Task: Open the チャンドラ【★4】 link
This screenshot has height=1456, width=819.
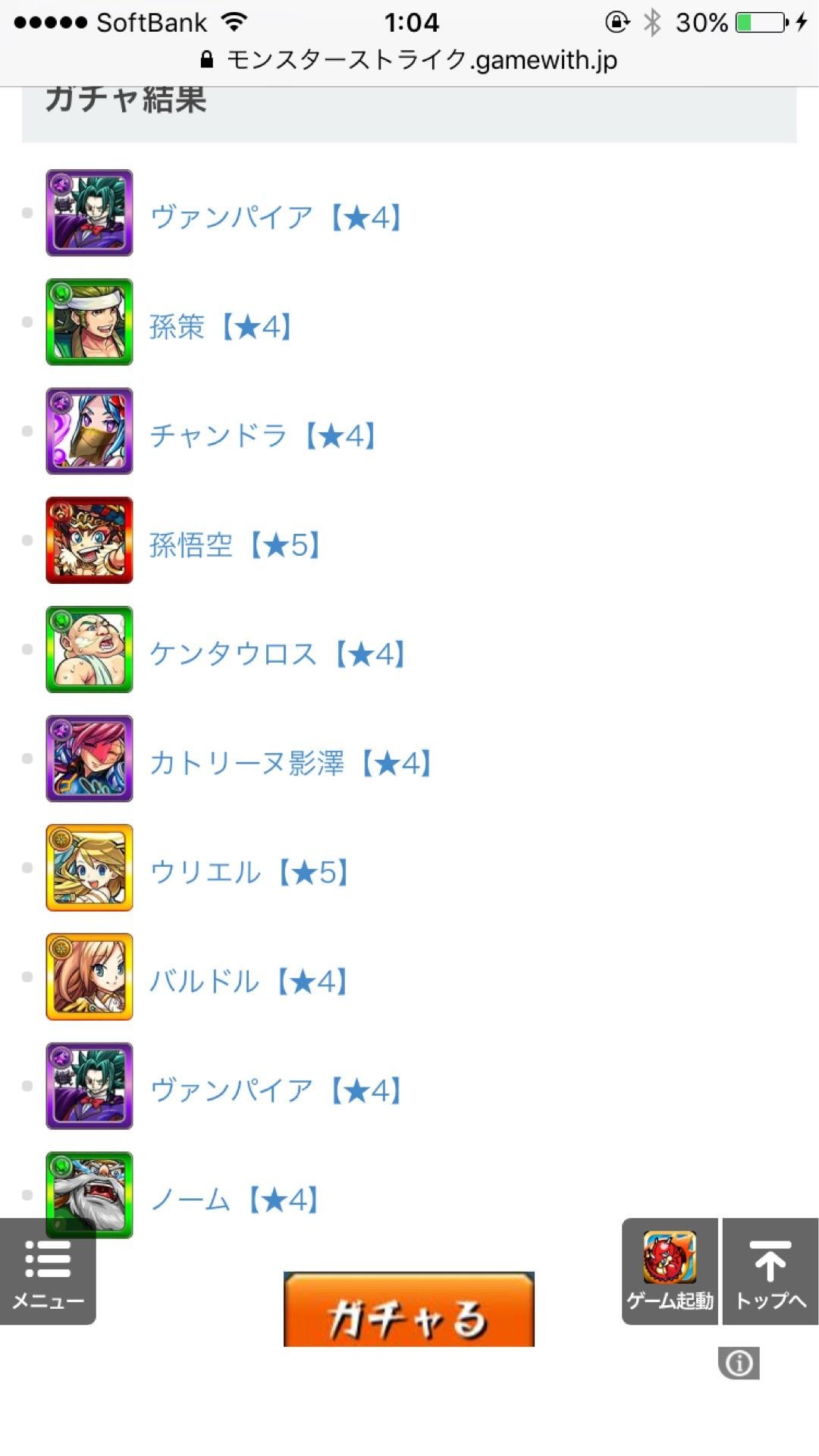Action: point(262,436)
